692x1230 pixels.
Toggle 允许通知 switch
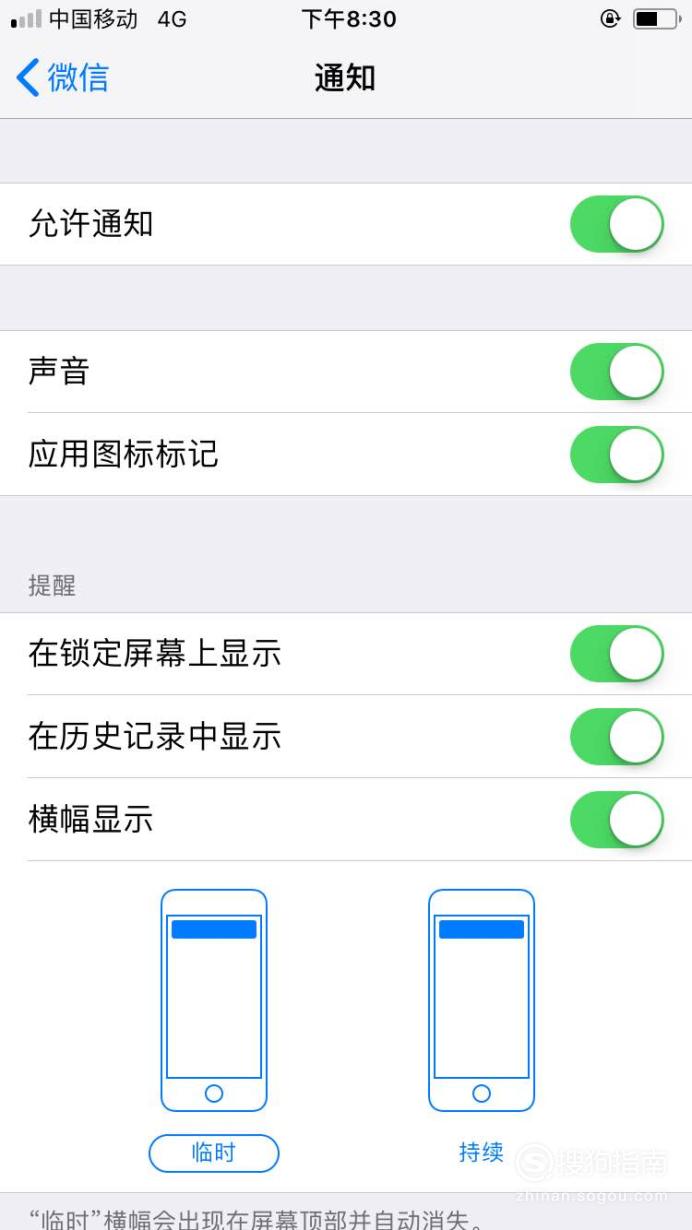[x=617, y=224]
